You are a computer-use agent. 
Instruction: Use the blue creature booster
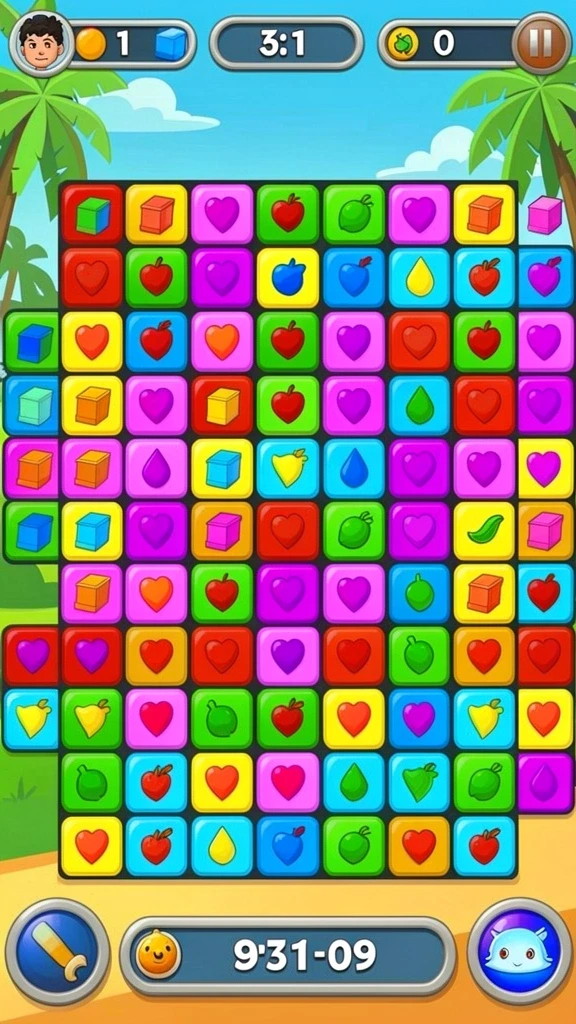tap(519, 952)
